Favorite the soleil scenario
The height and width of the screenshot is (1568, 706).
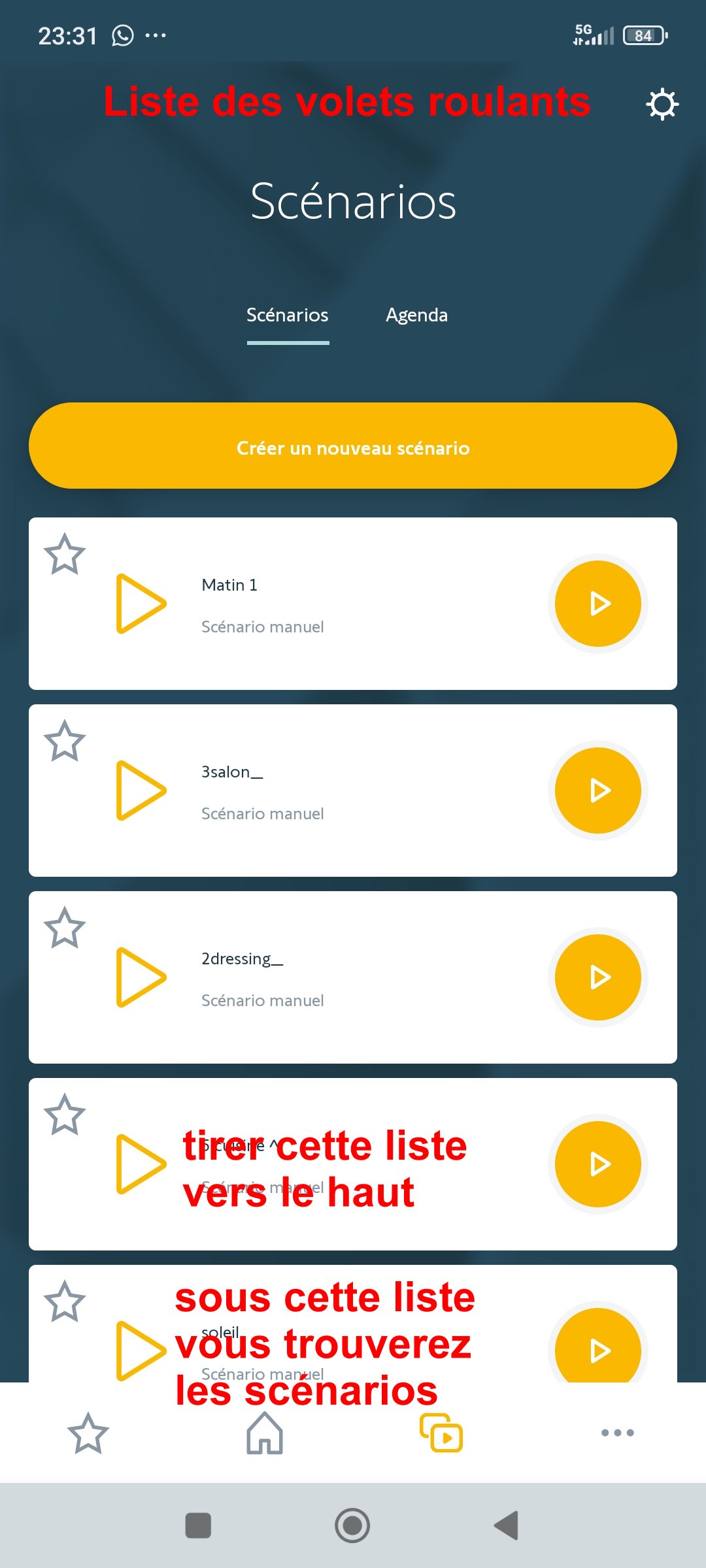coord(65,1302)
